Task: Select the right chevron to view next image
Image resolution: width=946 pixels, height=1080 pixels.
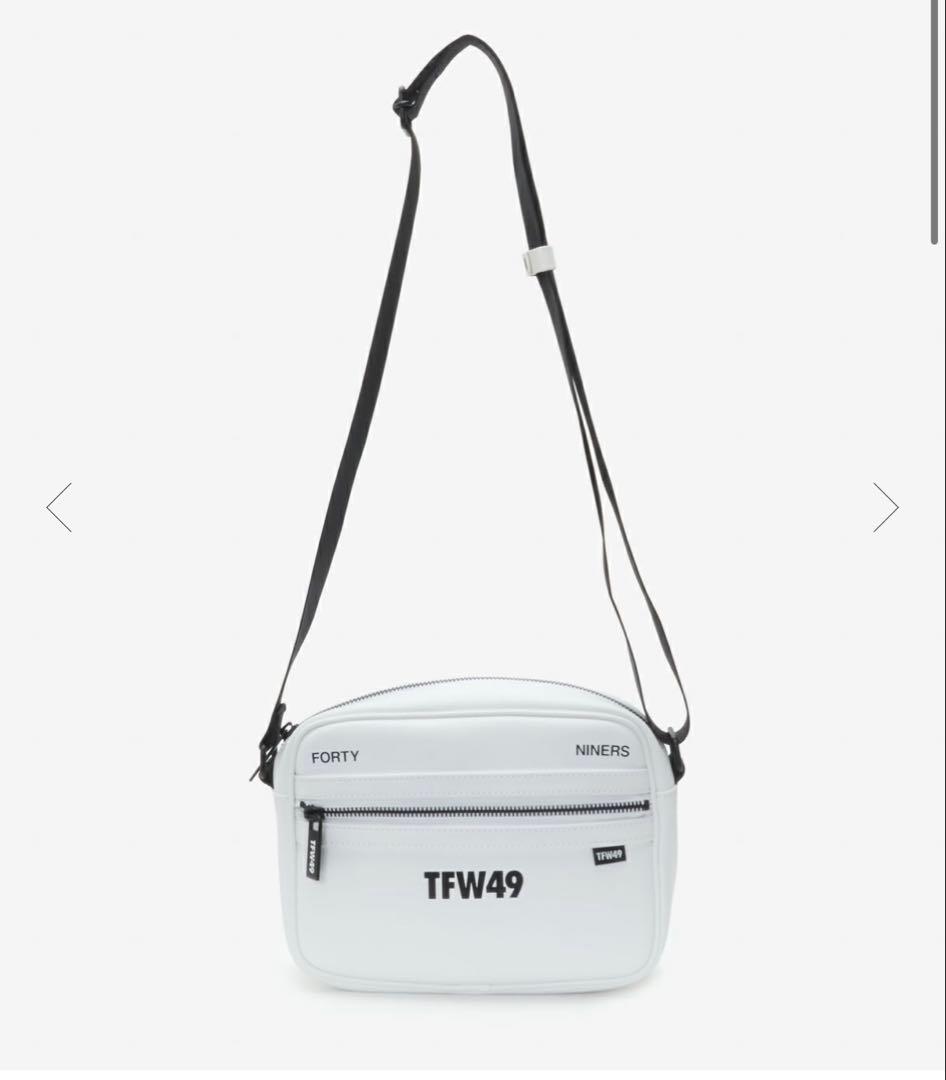Action: coord(886,507)
